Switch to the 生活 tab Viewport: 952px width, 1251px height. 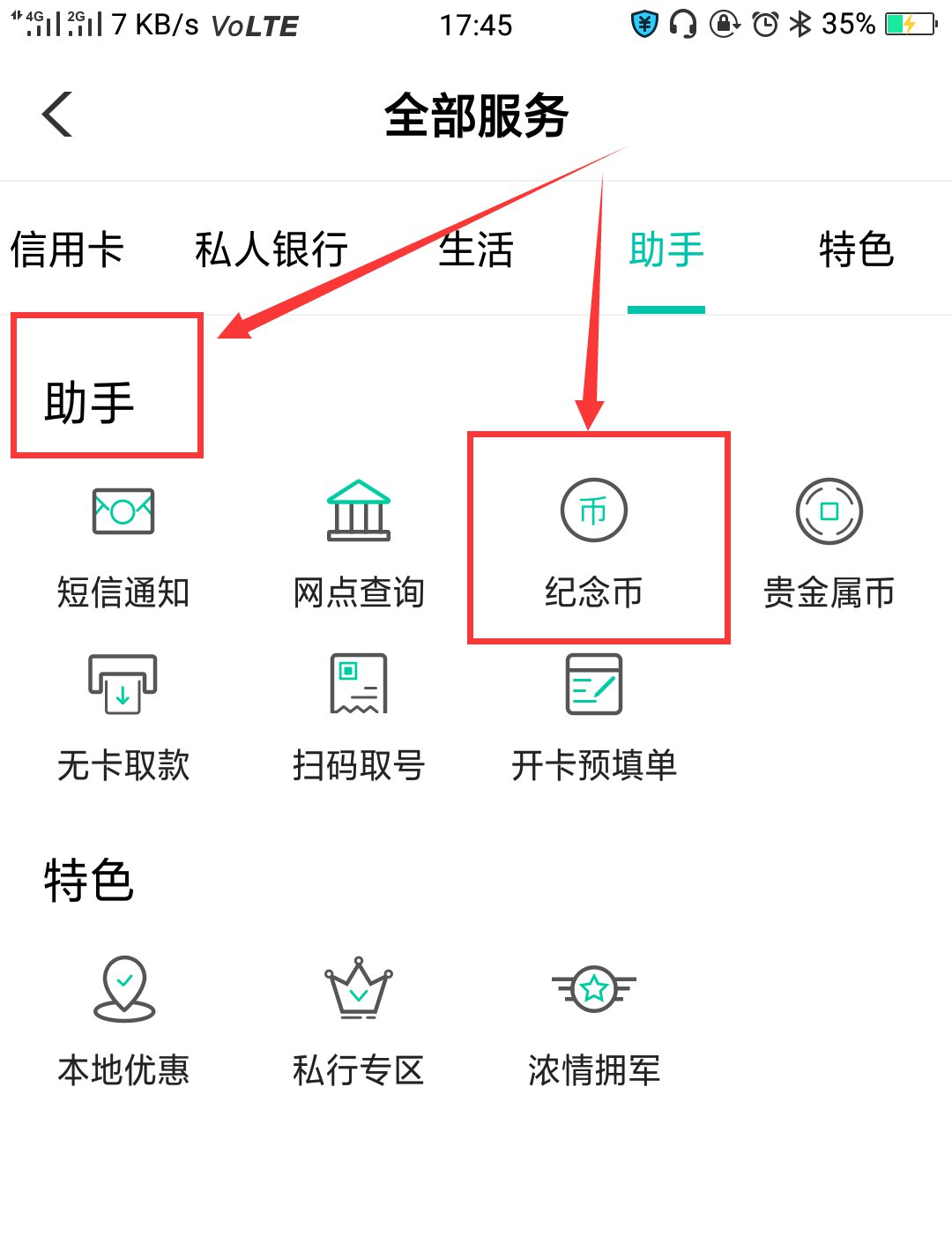476,249
